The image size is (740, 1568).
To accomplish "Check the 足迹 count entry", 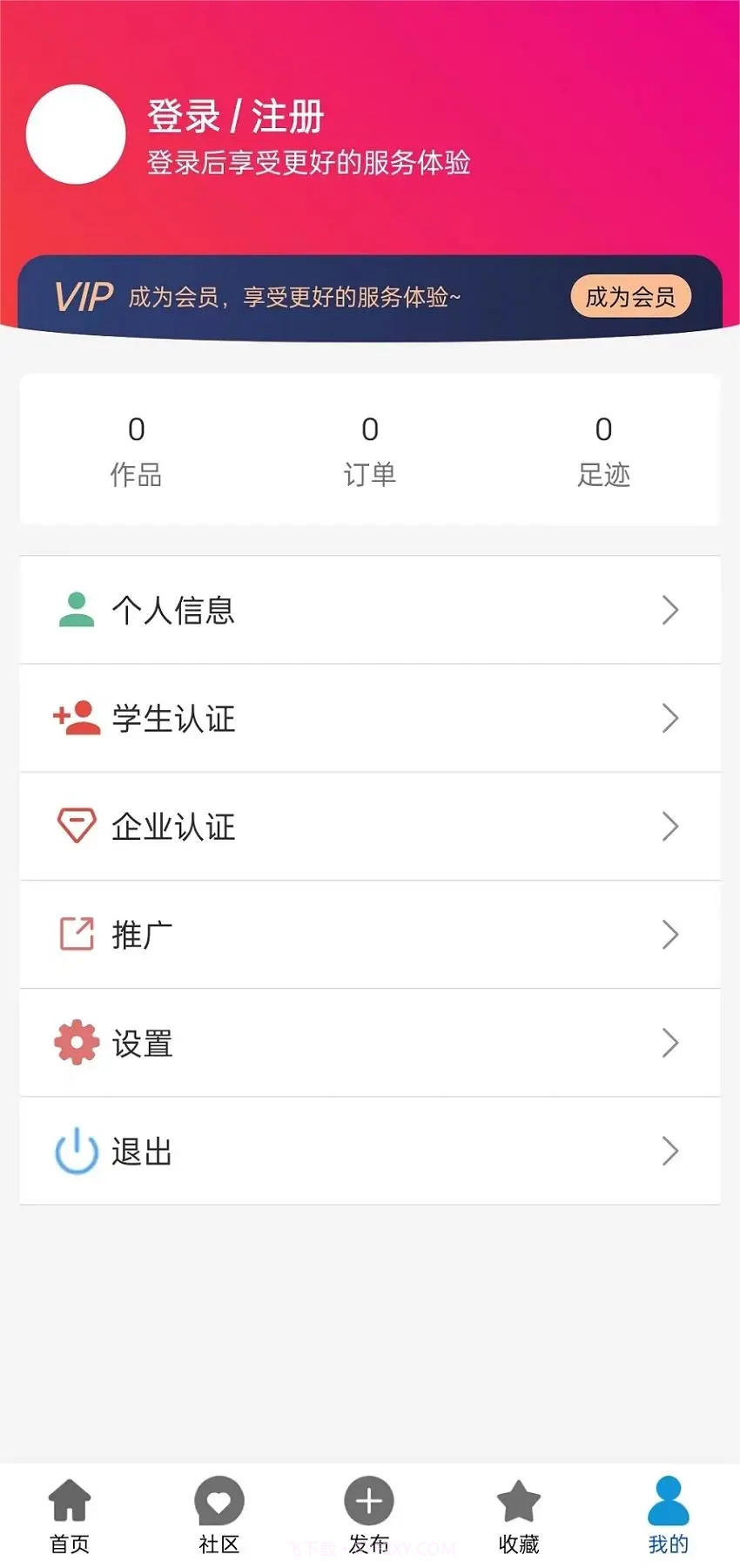I will pyautogui.click(x=603, y=449).
